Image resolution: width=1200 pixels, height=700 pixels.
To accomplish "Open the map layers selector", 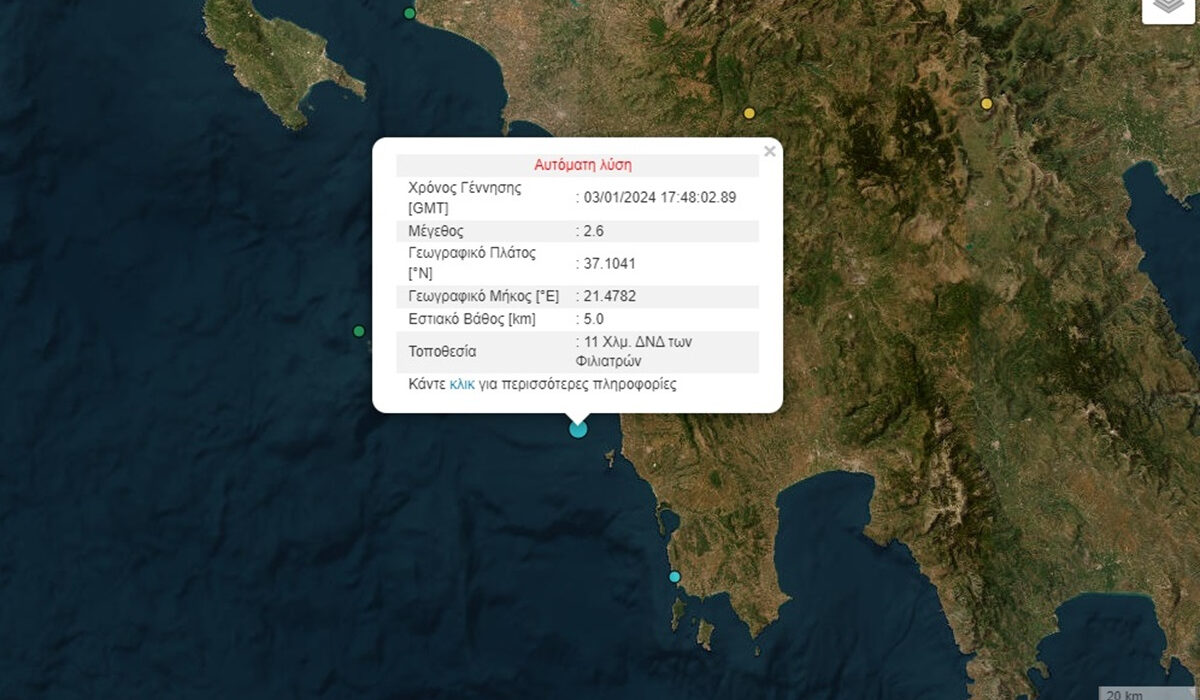I will [x=1168, y=6].
